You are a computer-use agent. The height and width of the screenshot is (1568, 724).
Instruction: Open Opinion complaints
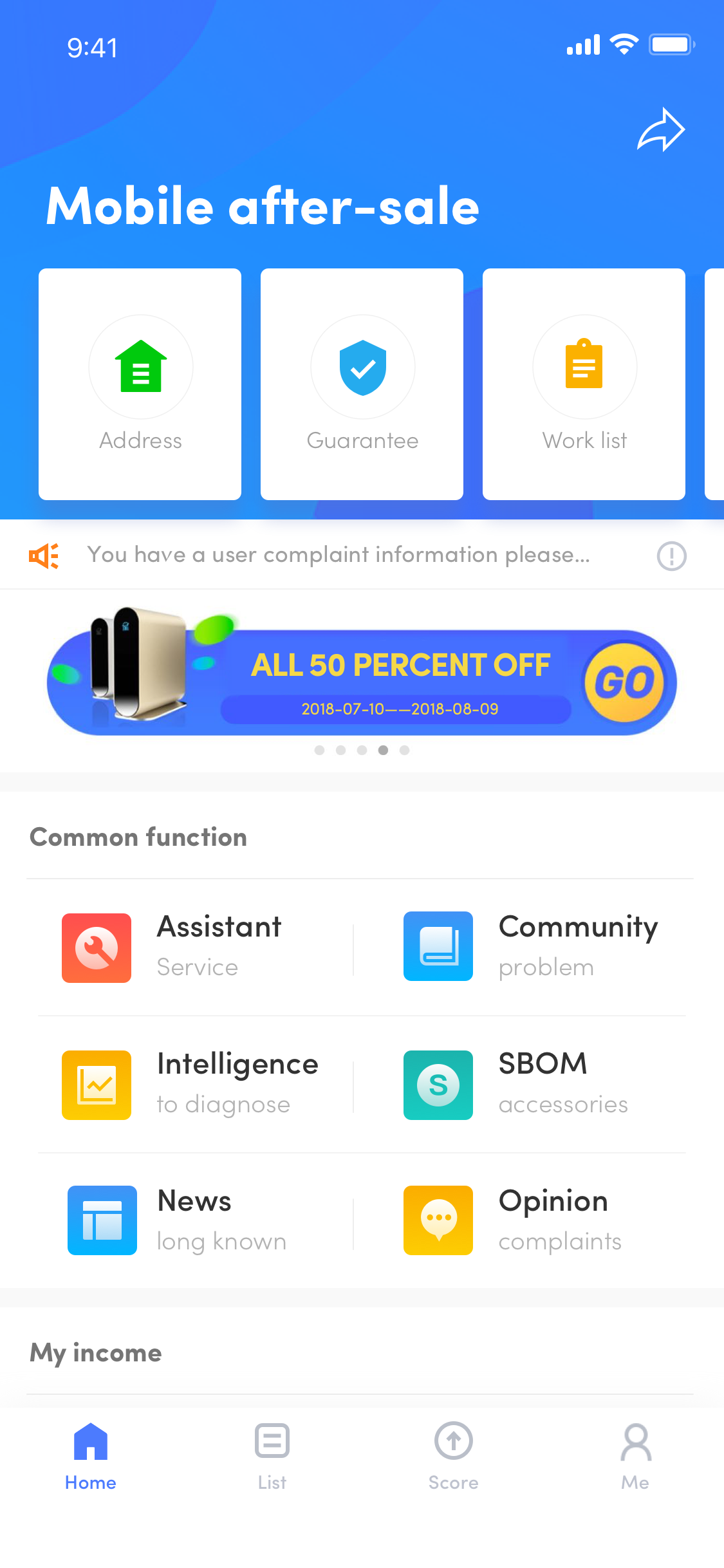tap(531, 1221)
